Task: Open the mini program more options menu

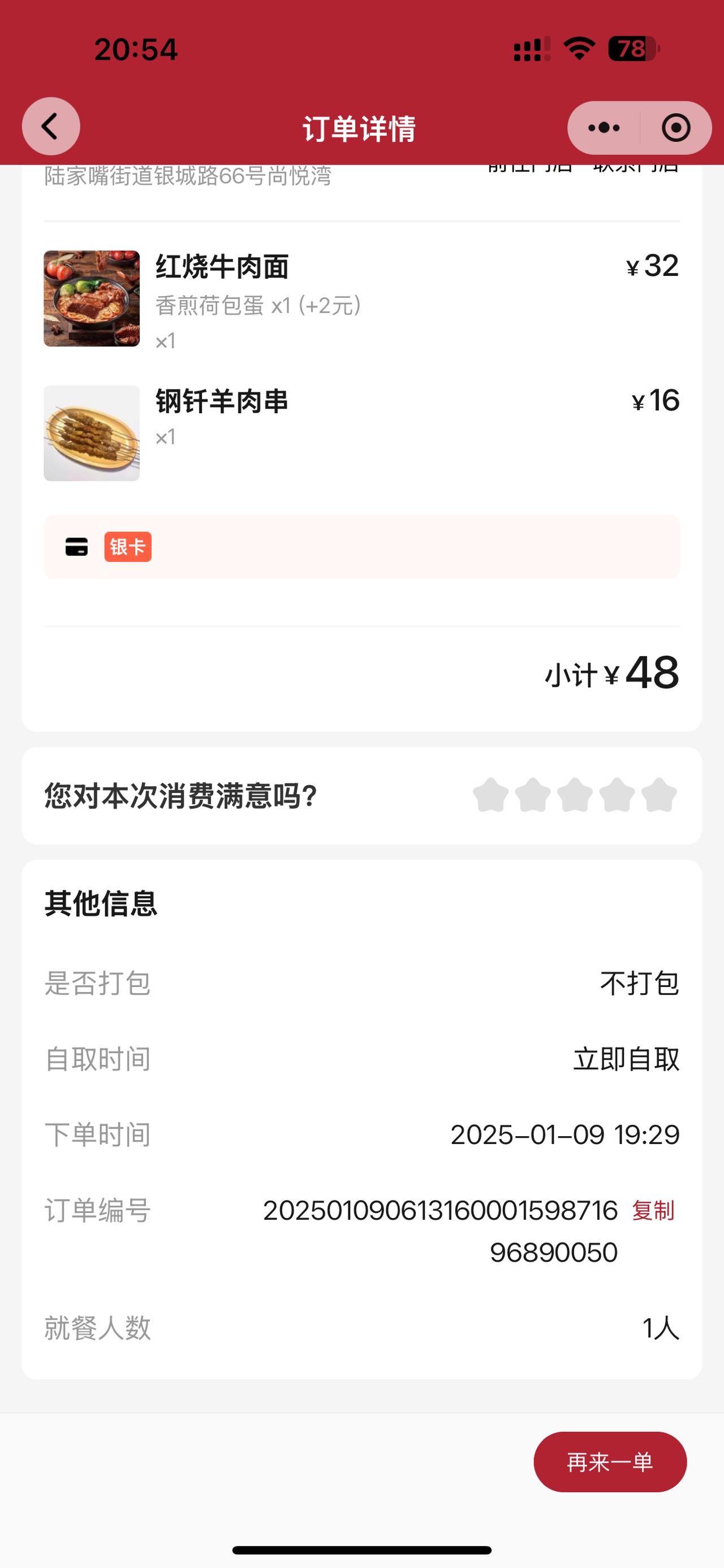Action: pyautogui.click(x=604, y=128)
